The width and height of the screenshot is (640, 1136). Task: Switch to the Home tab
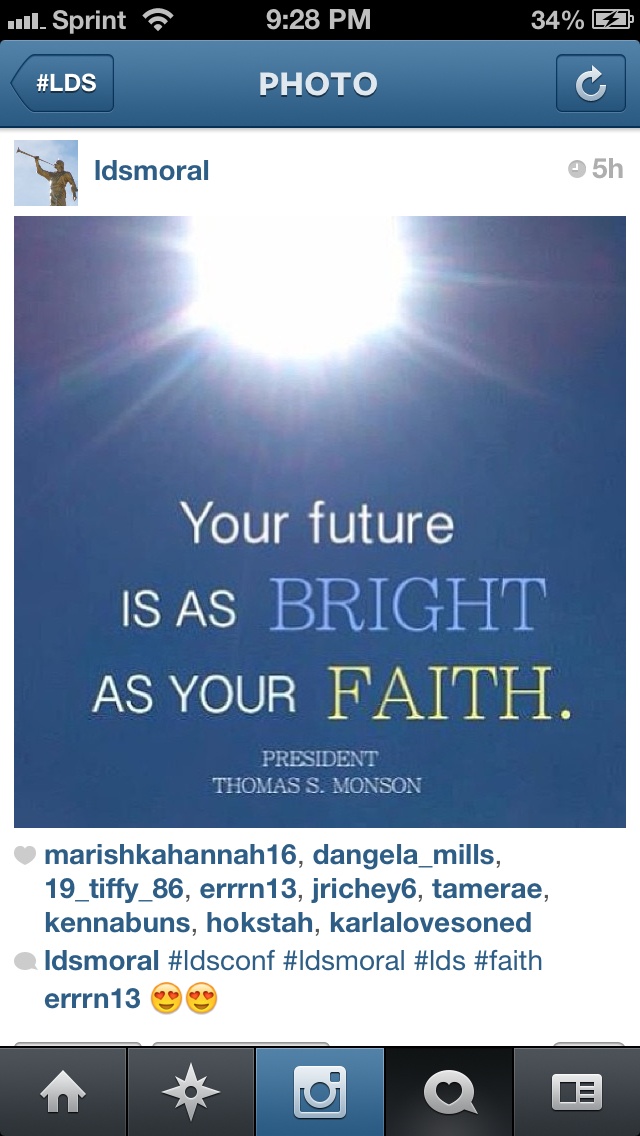(63, 1091)
